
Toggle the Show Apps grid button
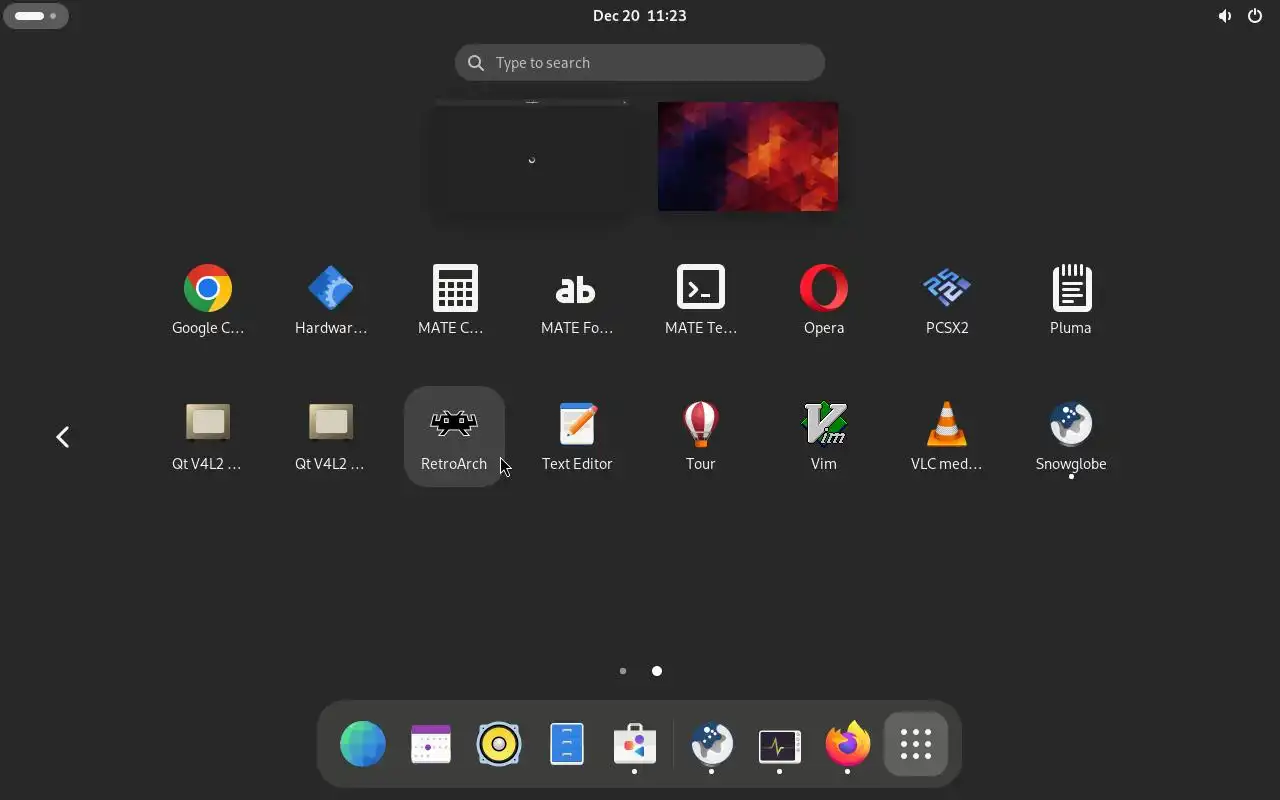point(916,744)
